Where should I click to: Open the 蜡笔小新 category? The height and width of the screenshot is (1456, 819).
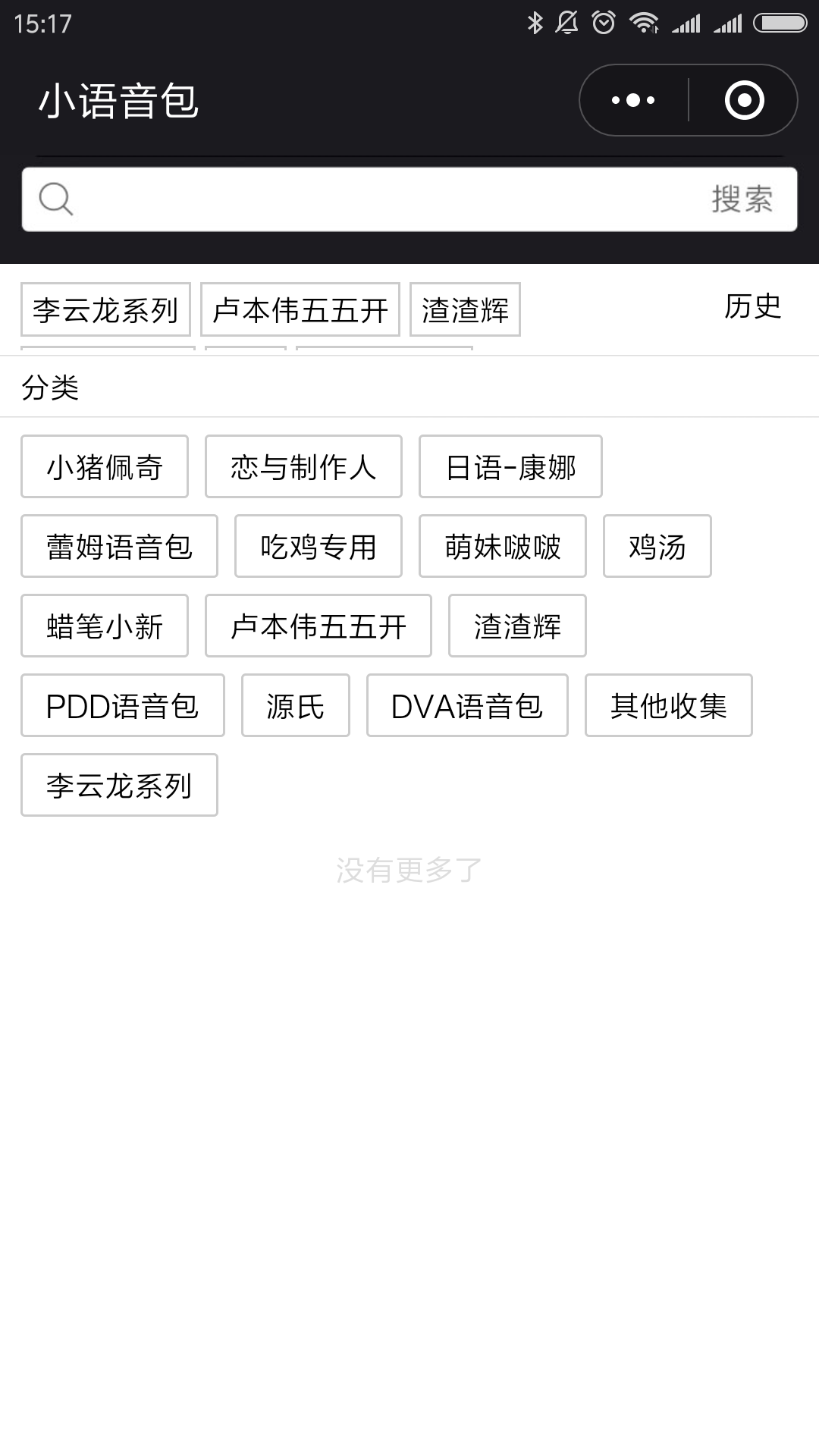(105, 626)
